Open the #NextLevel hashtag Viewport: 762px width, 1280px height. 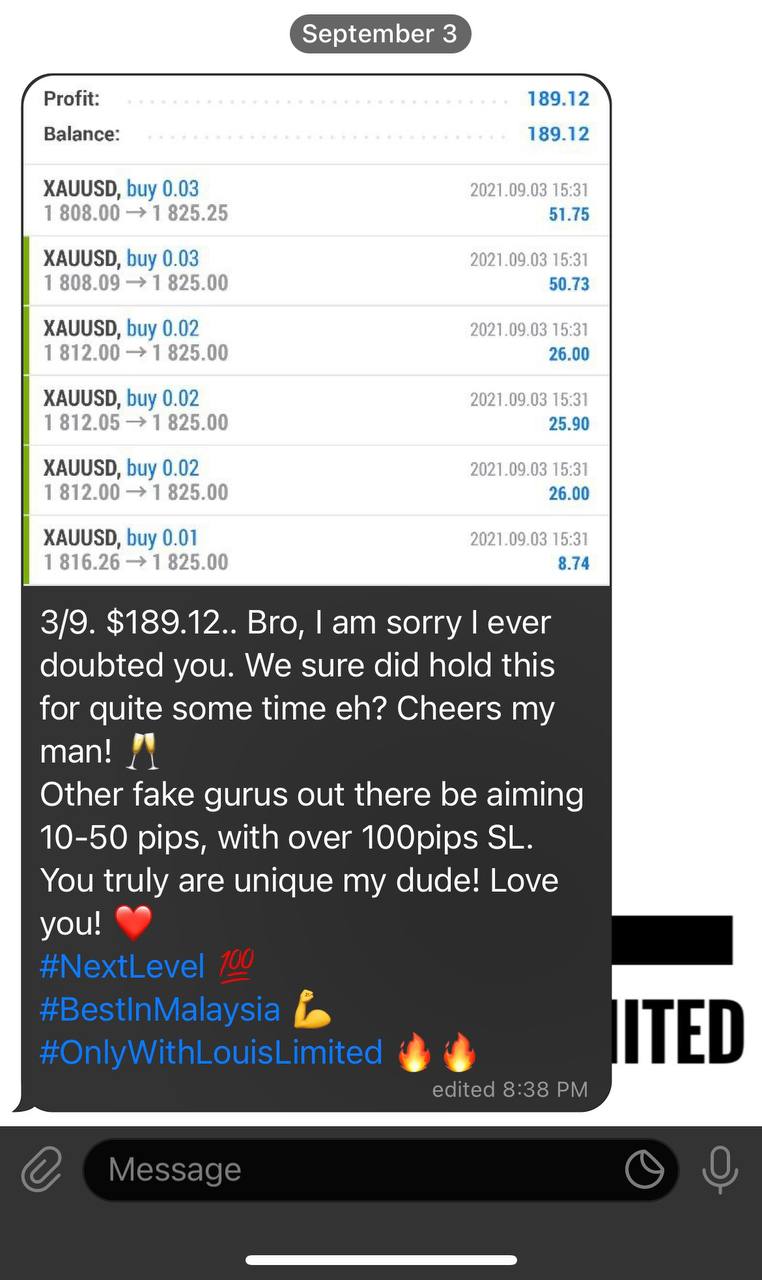122,966
